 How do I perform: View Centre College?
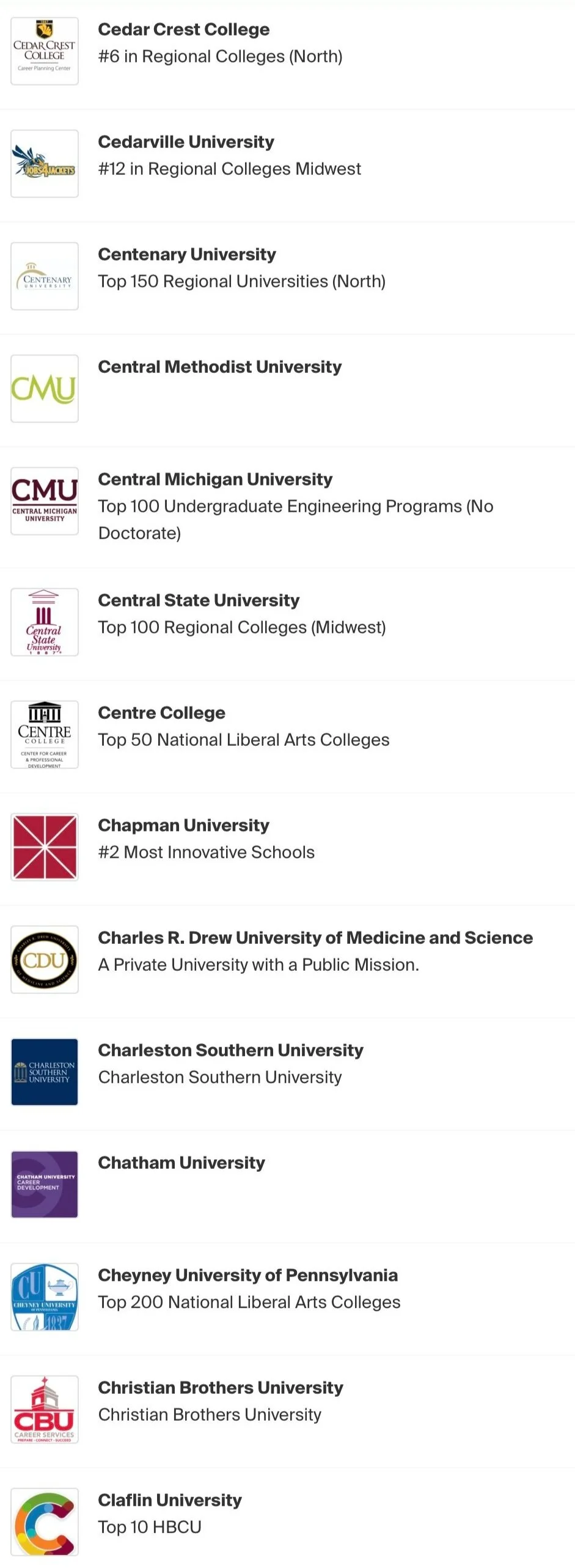coord(161,713)
